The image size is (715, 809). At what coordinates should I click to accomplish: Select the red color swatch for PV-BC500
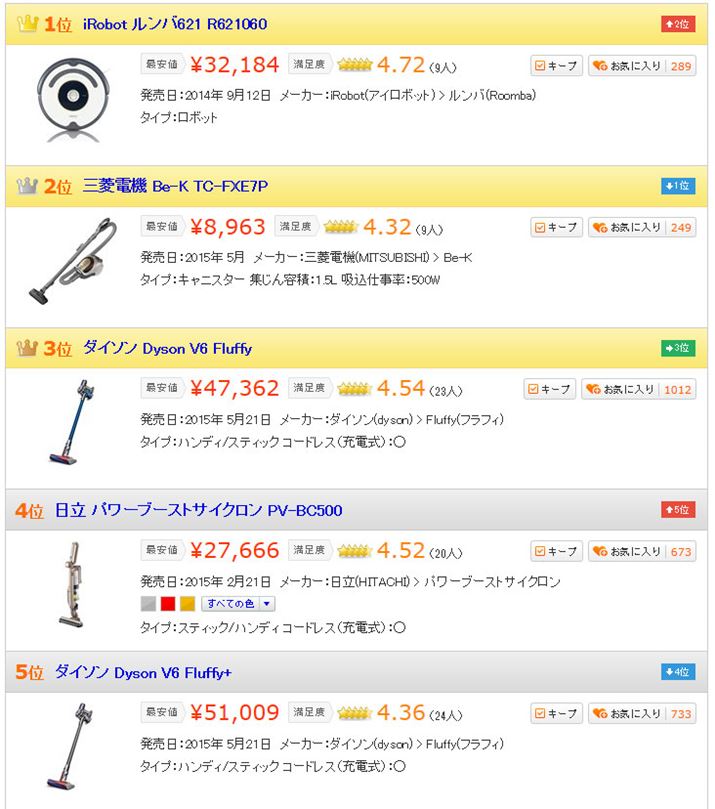[x=168, y=604]
